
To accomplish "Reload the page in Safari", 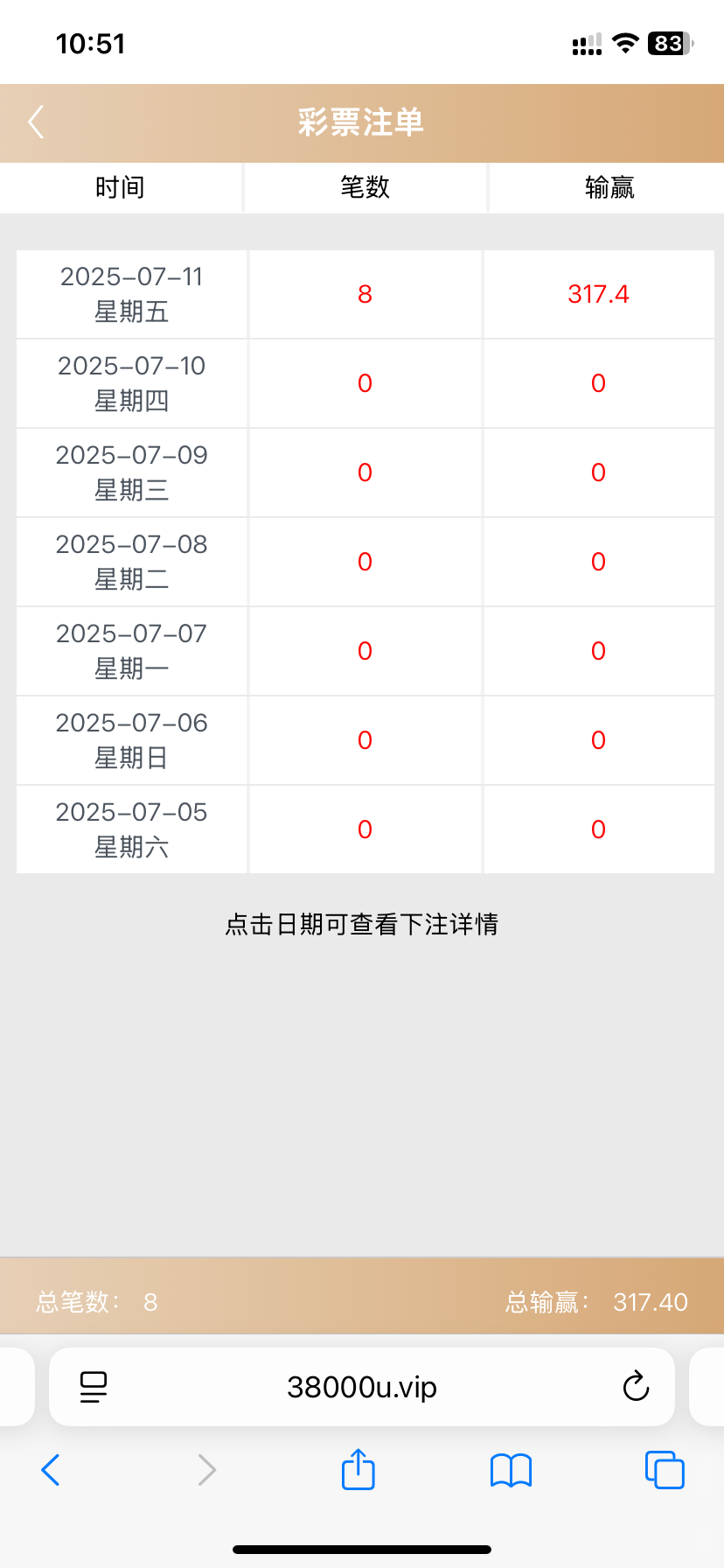I will 636,1387.
